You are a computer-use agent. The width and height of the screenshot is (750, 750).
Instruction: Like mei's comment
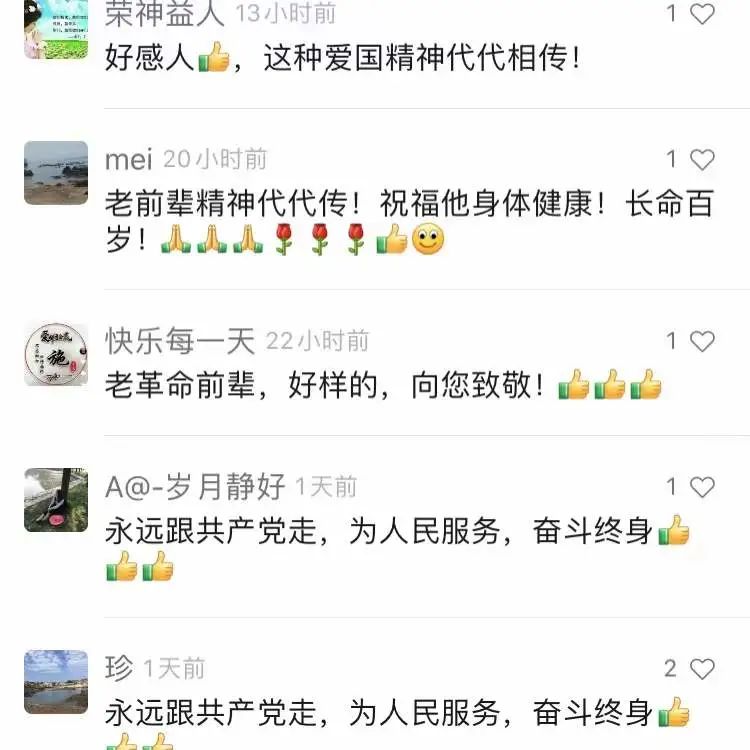tap(703, 159)
